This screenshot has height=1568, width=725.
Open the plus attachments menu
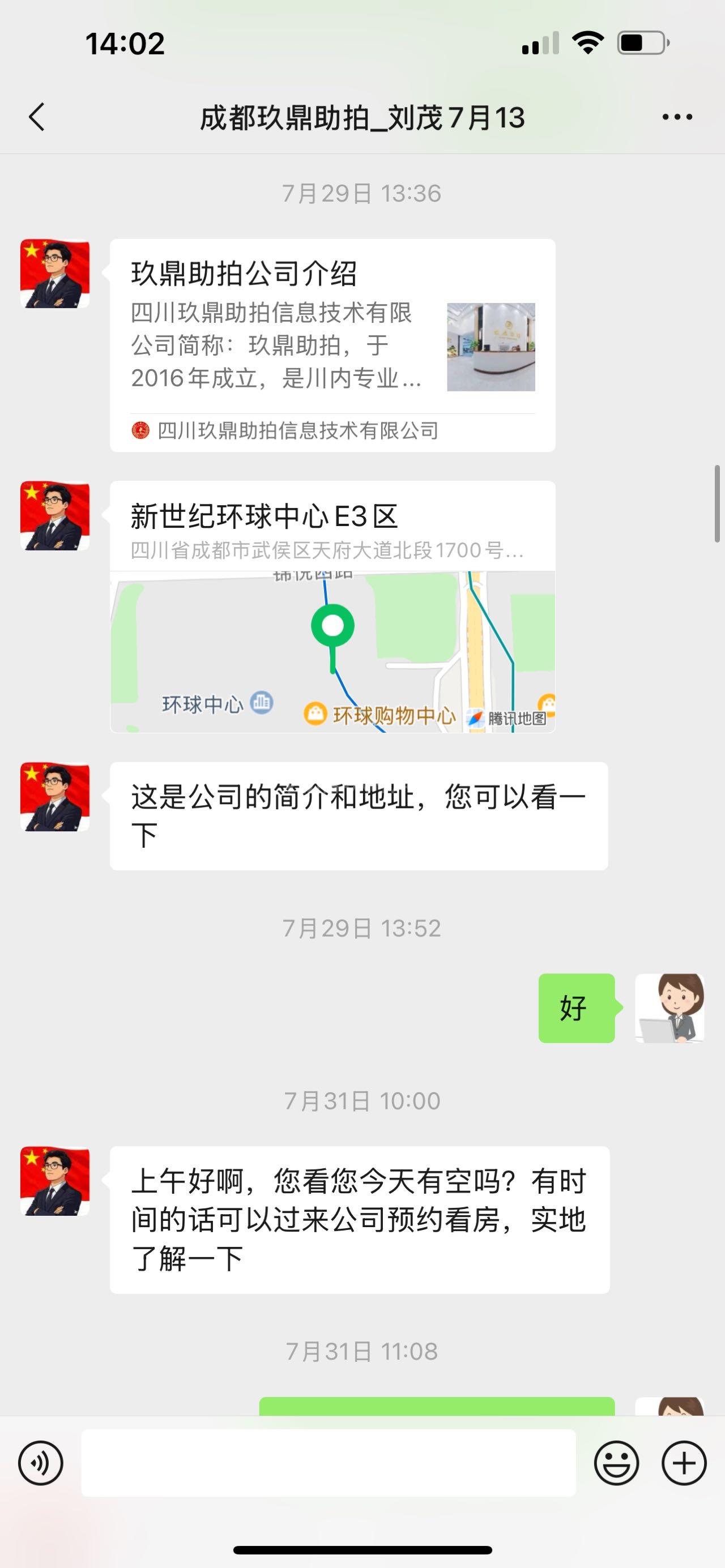[684, 1463]
